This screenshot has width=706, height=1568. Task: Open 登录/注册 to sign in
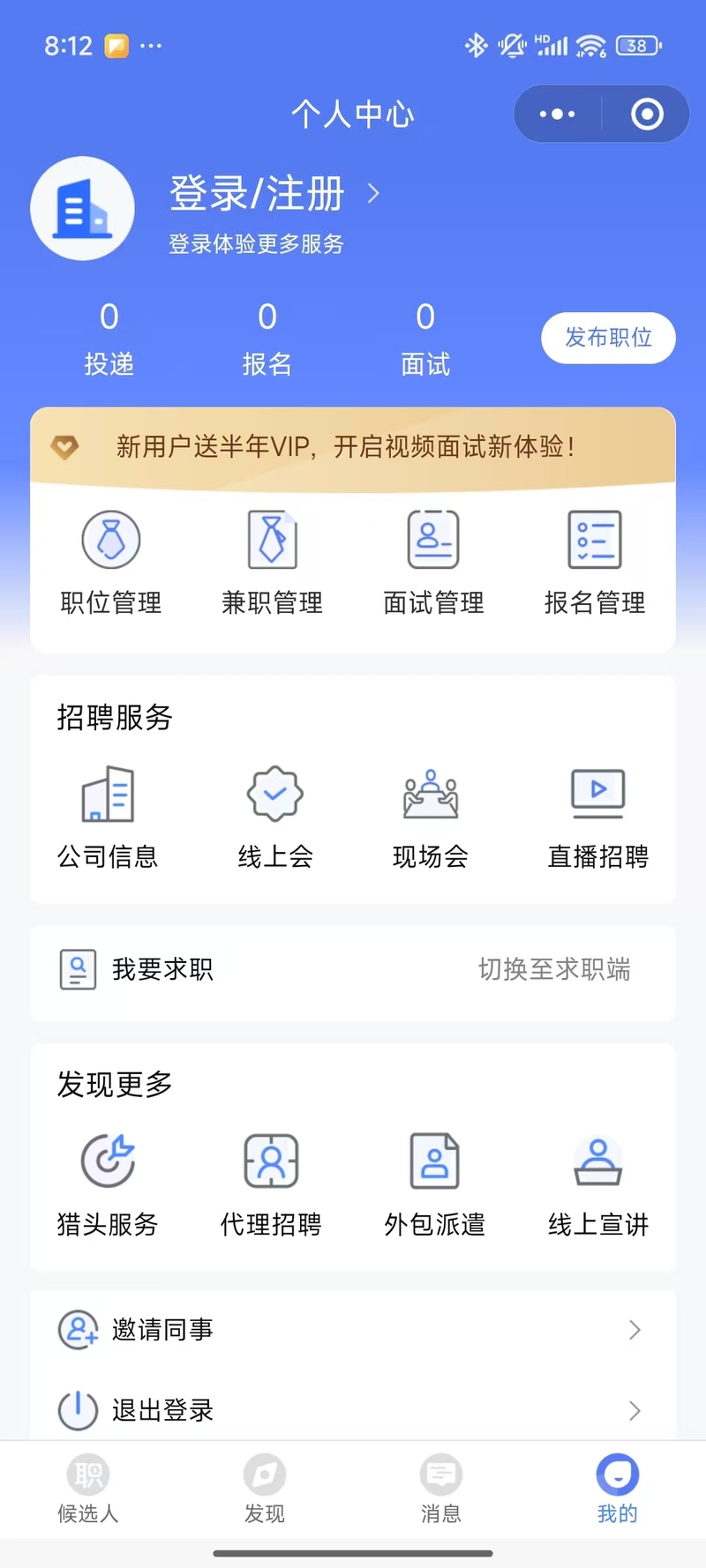pyautogui.click(x=274, y=193)
